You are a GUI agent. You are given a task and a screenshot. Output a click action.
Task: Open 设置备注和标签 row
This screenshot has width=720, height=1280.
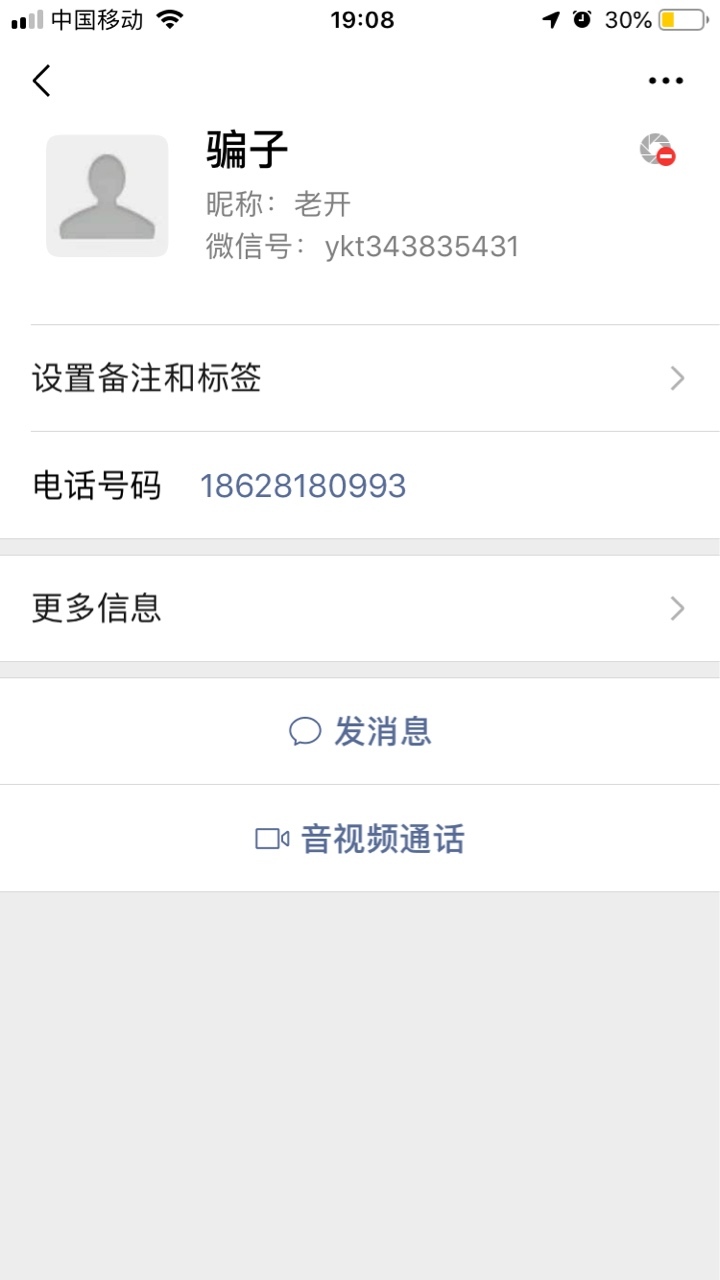coord(360,378)
